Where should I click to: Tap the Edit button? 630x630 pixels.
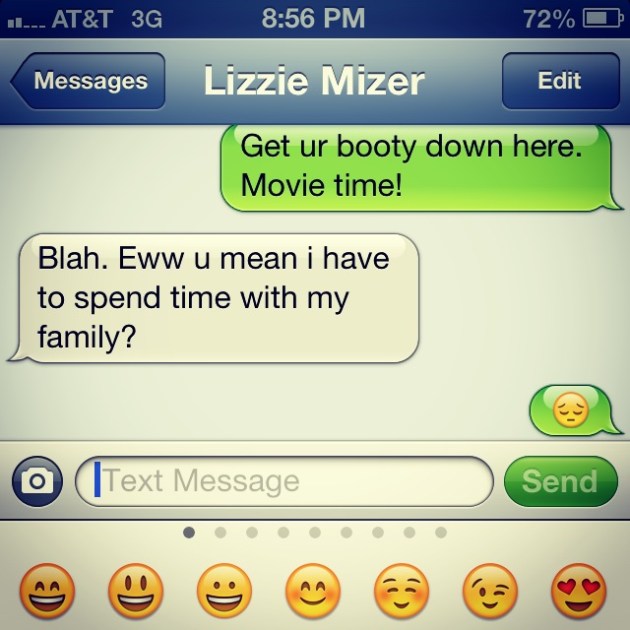click(559, 82)
